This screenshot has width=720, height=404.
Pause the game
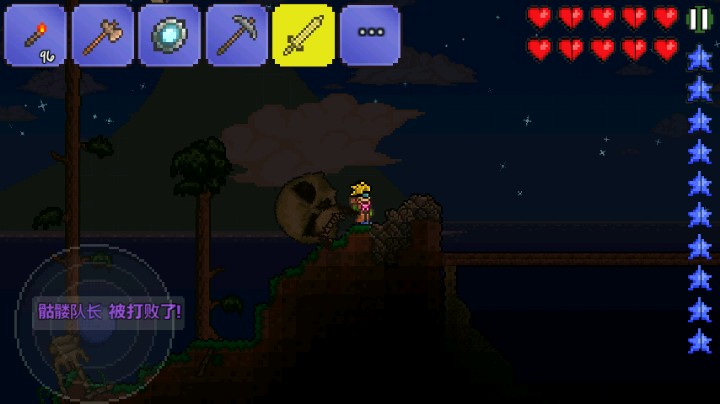[x=699, y=19]
